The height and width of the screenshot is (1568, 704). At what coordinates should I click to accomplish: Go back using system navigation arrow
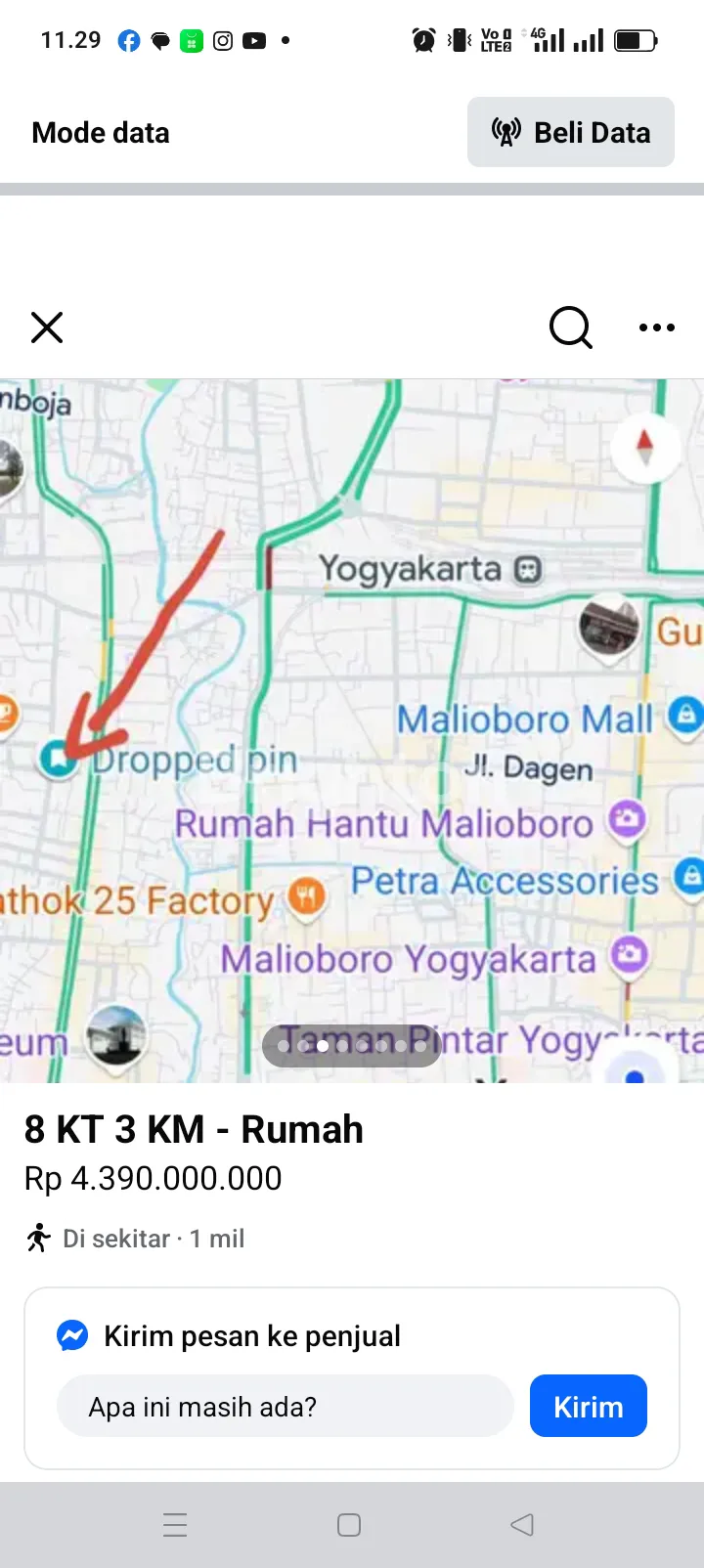click(x=522, y=1524)
